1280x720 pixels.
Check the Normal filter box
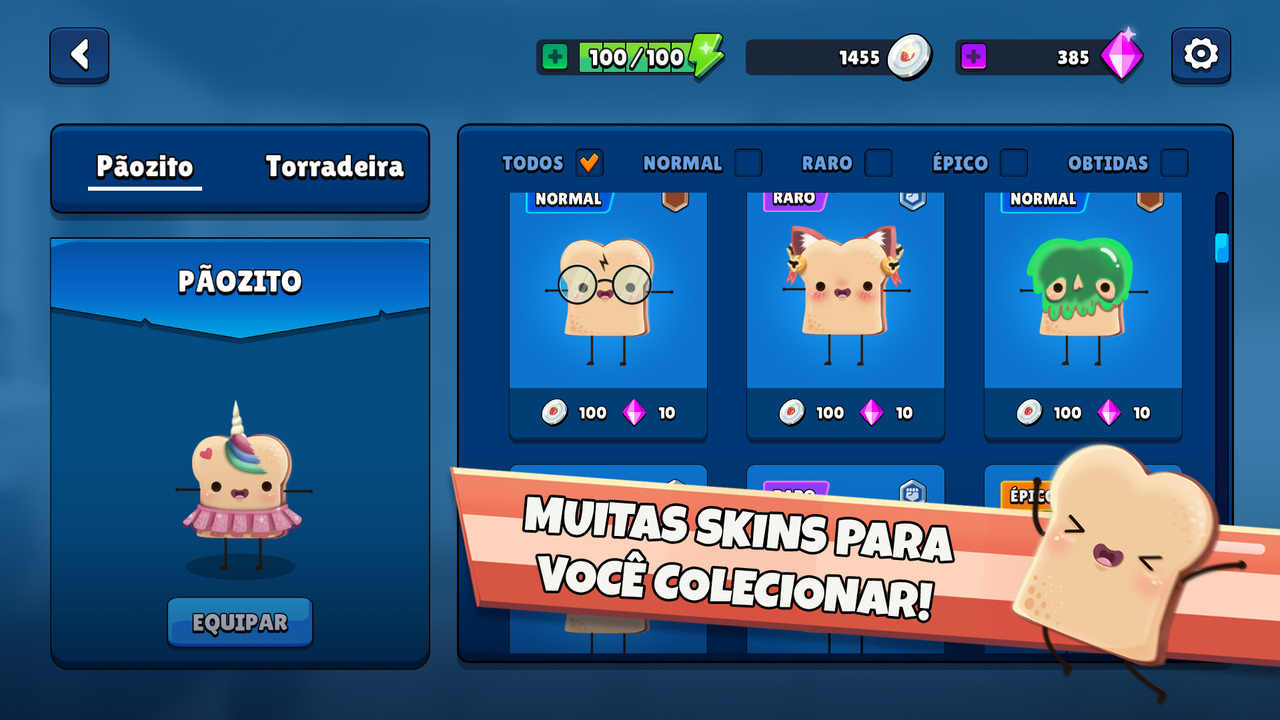(x=748, y=162)
